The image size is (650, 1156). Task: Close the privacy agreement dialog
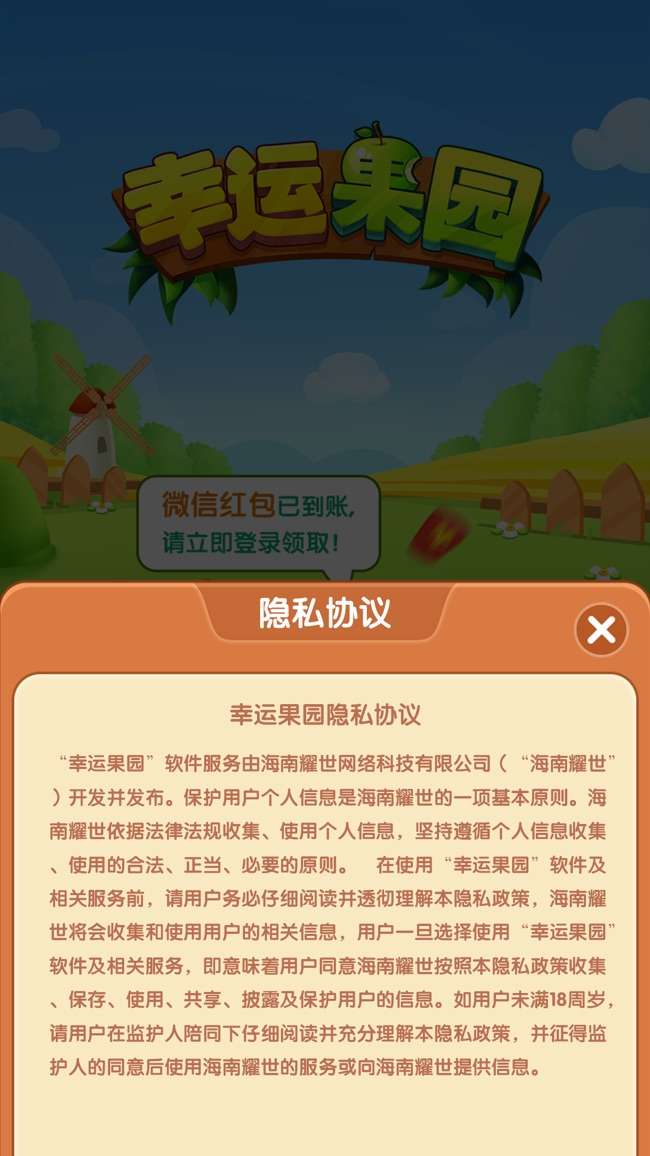601,630
